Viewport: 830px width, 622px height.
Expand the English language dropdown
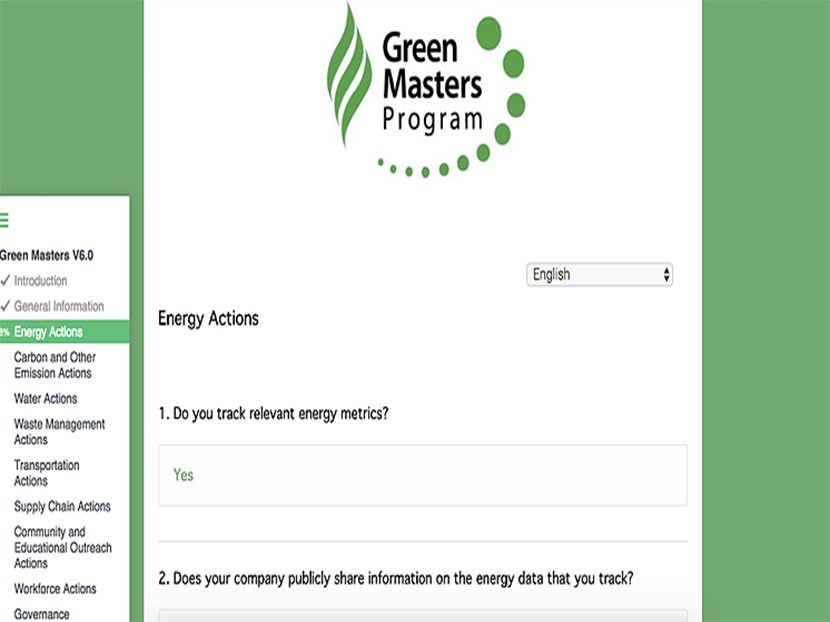pos(599,275)
